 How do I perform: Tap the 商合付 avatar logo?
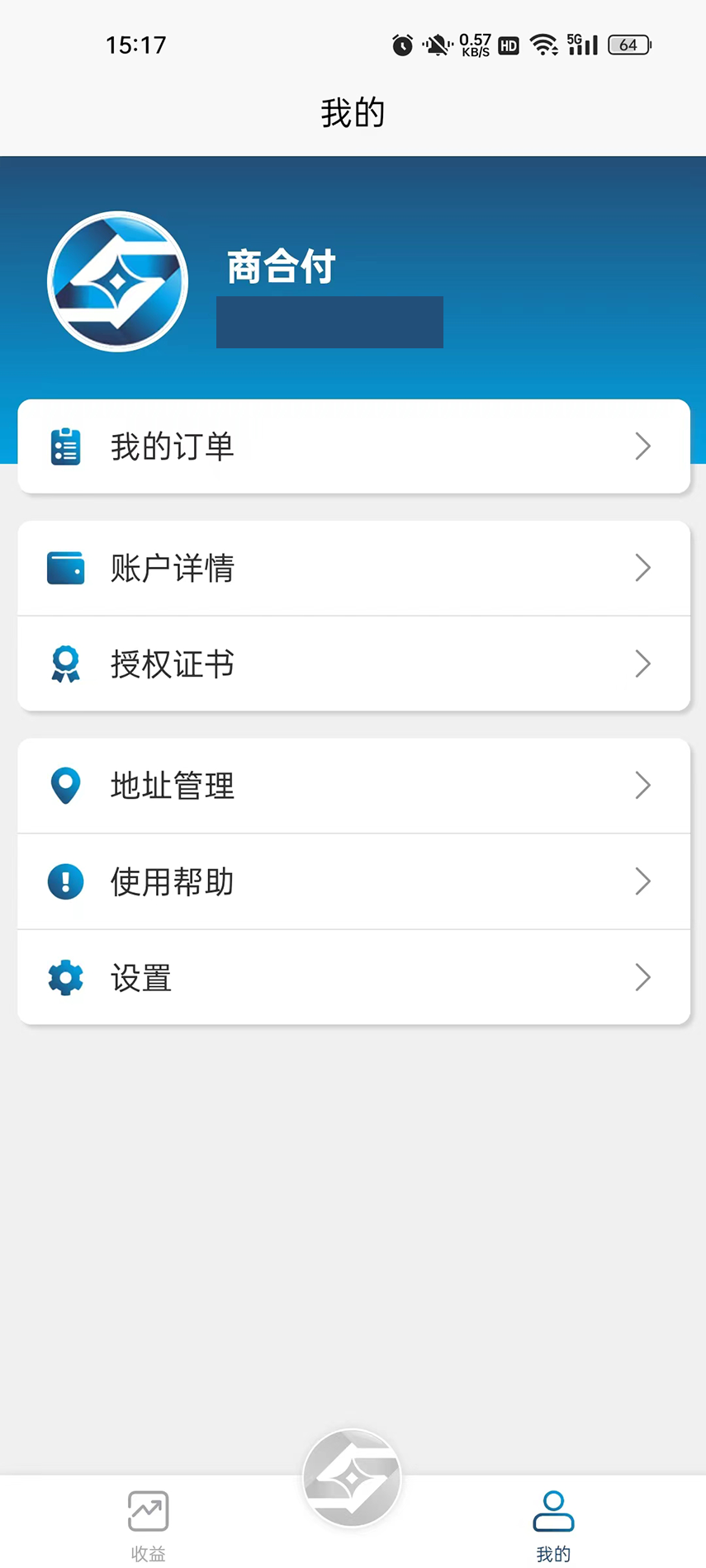[x=118, y=281]
